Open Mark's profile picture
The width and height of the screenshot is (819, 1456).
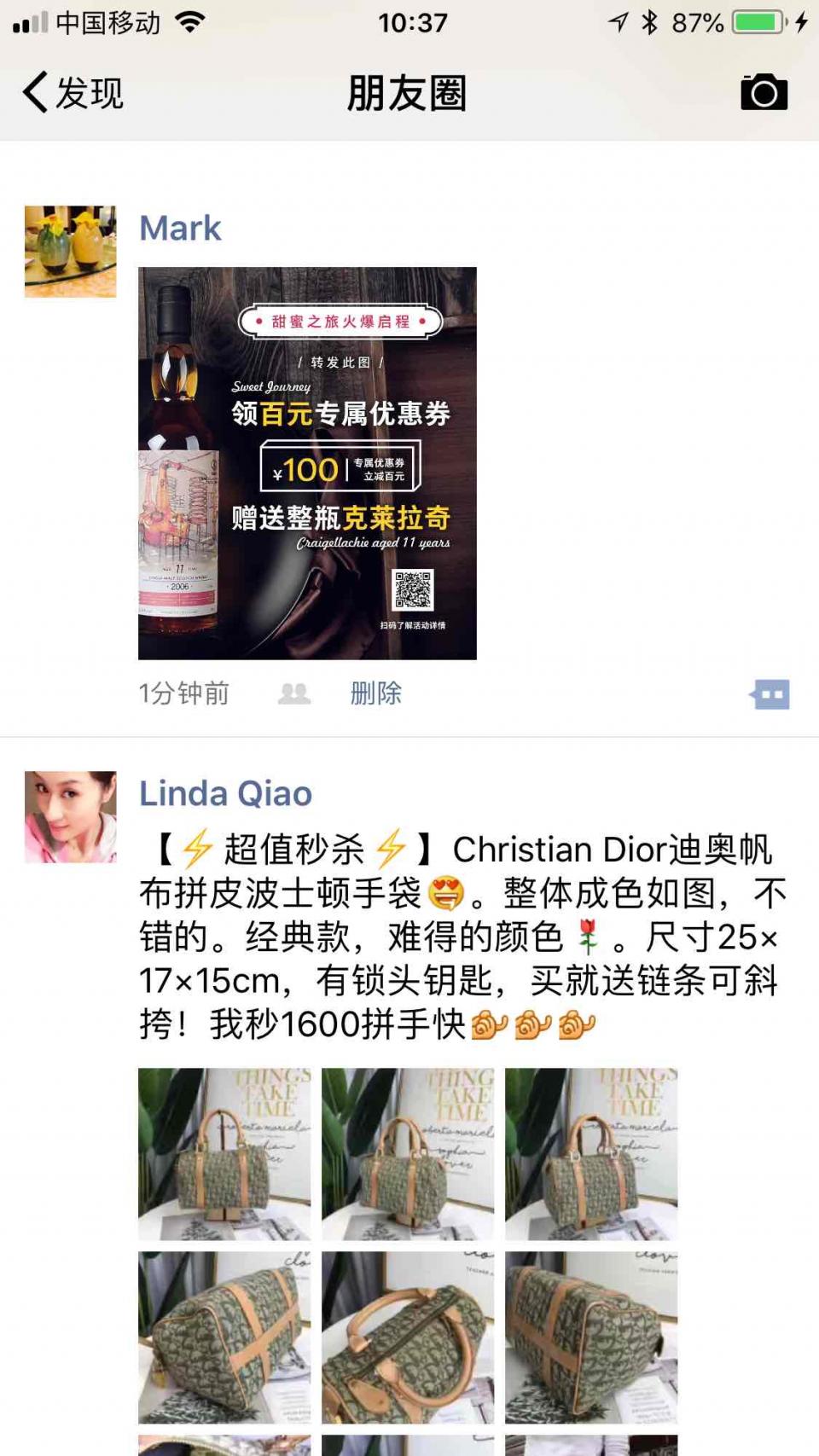click(x=70, y=252)
